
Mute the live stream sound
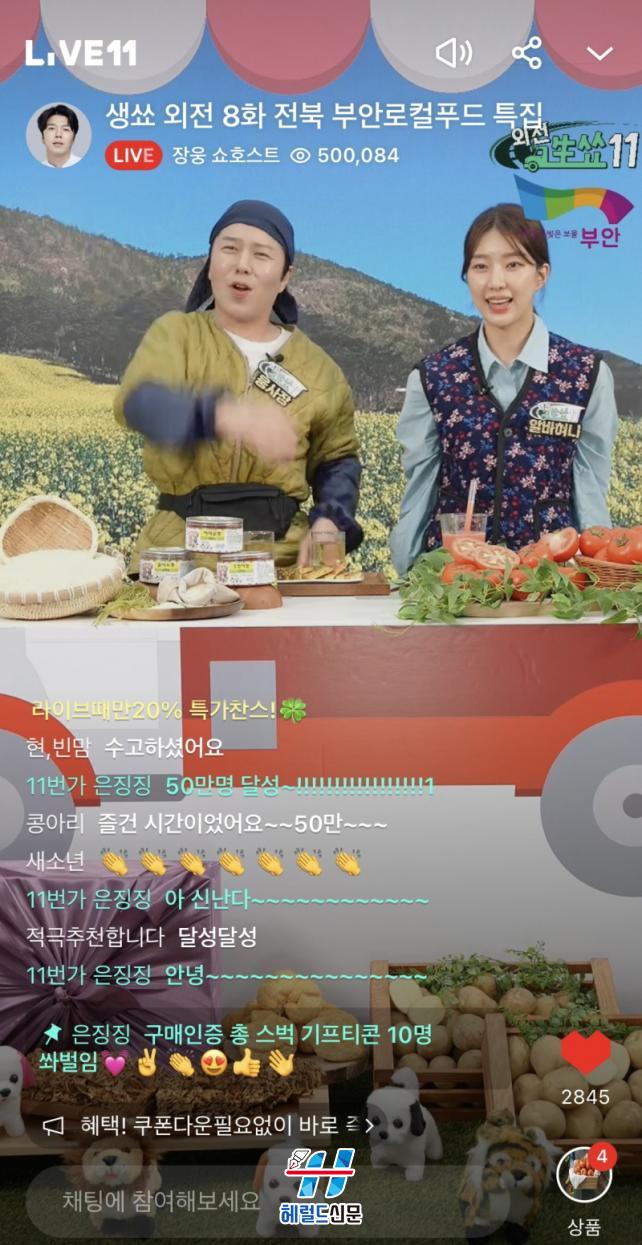click(454, 53)
